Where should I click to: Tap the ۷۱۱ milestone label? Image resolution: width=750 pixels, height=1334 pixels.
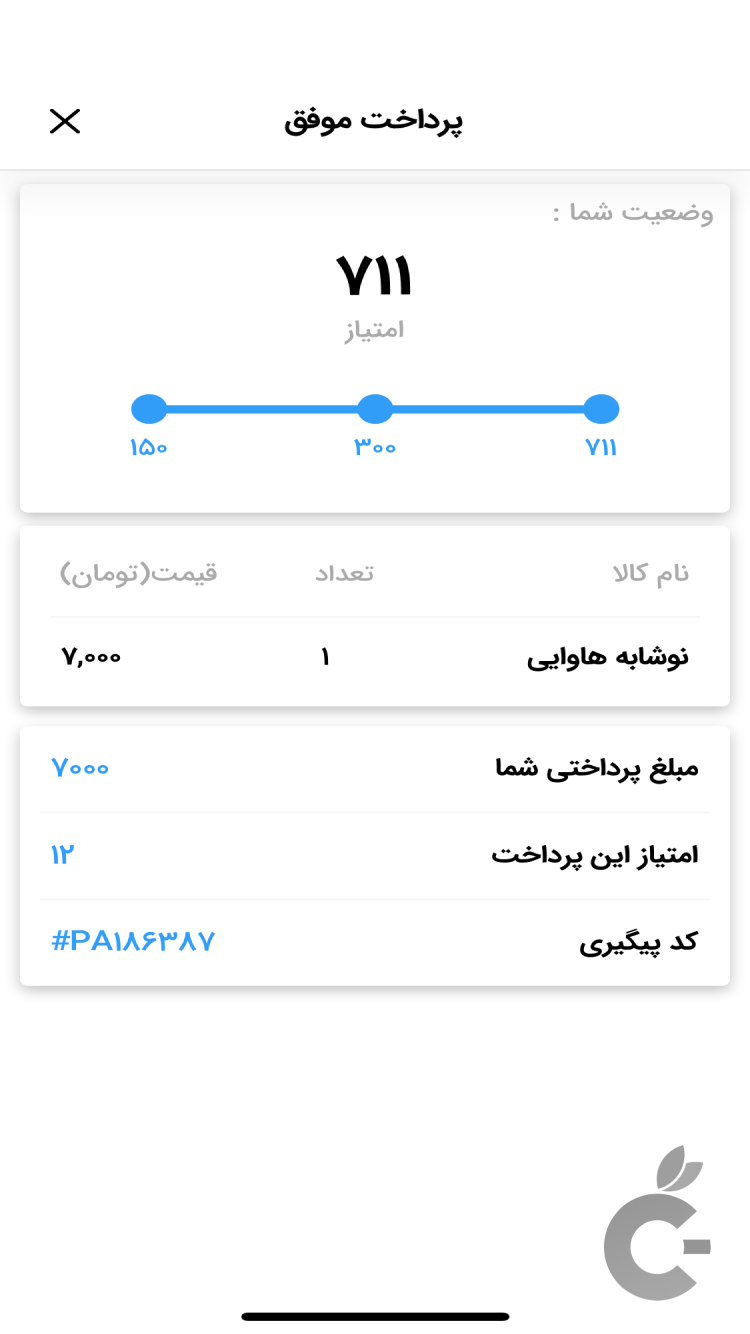tap(601, 449)
